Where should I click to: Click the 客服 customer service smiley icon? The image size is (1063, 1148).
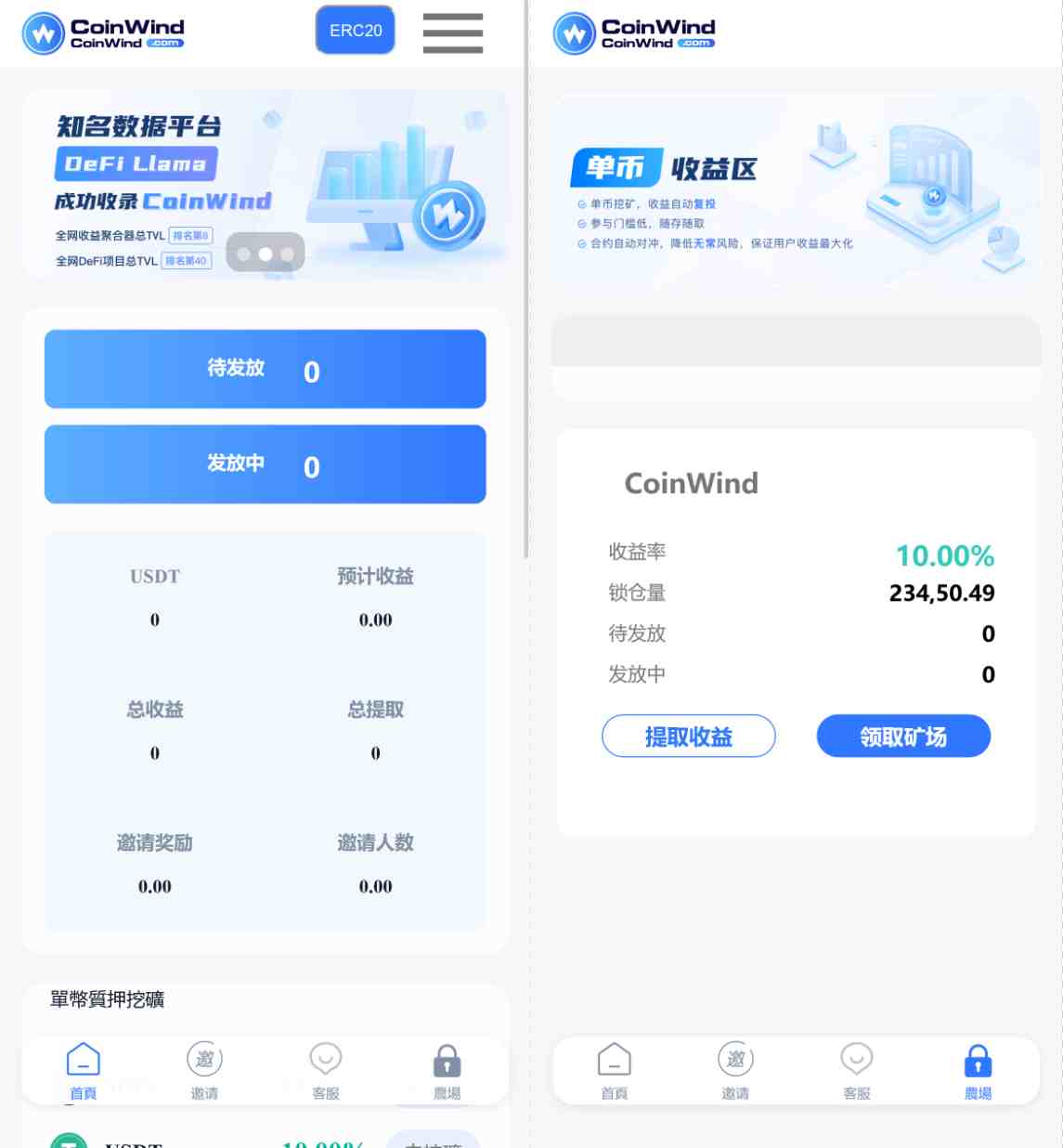[x=327, y=1068]
